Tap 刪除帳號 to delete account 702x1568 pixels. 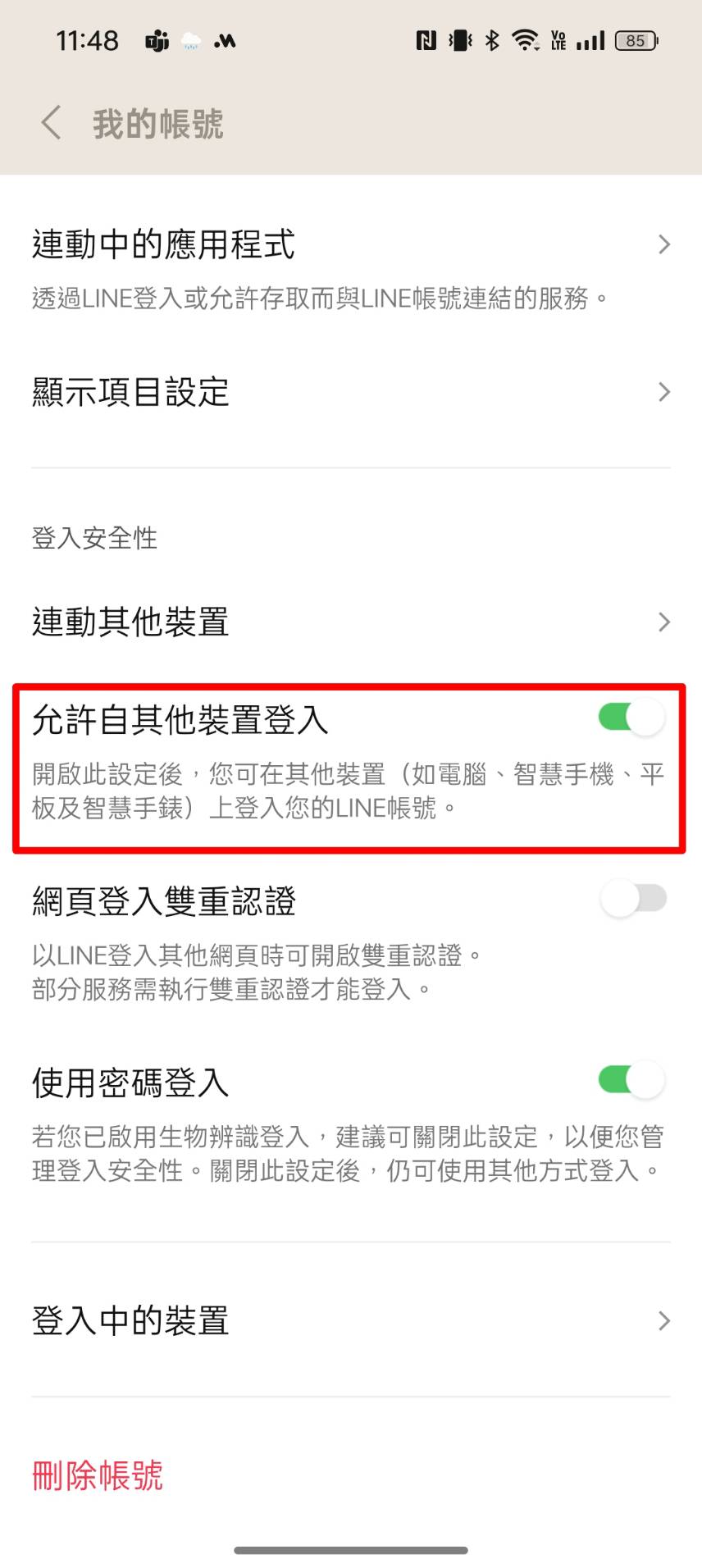[x=98, y=1475]
